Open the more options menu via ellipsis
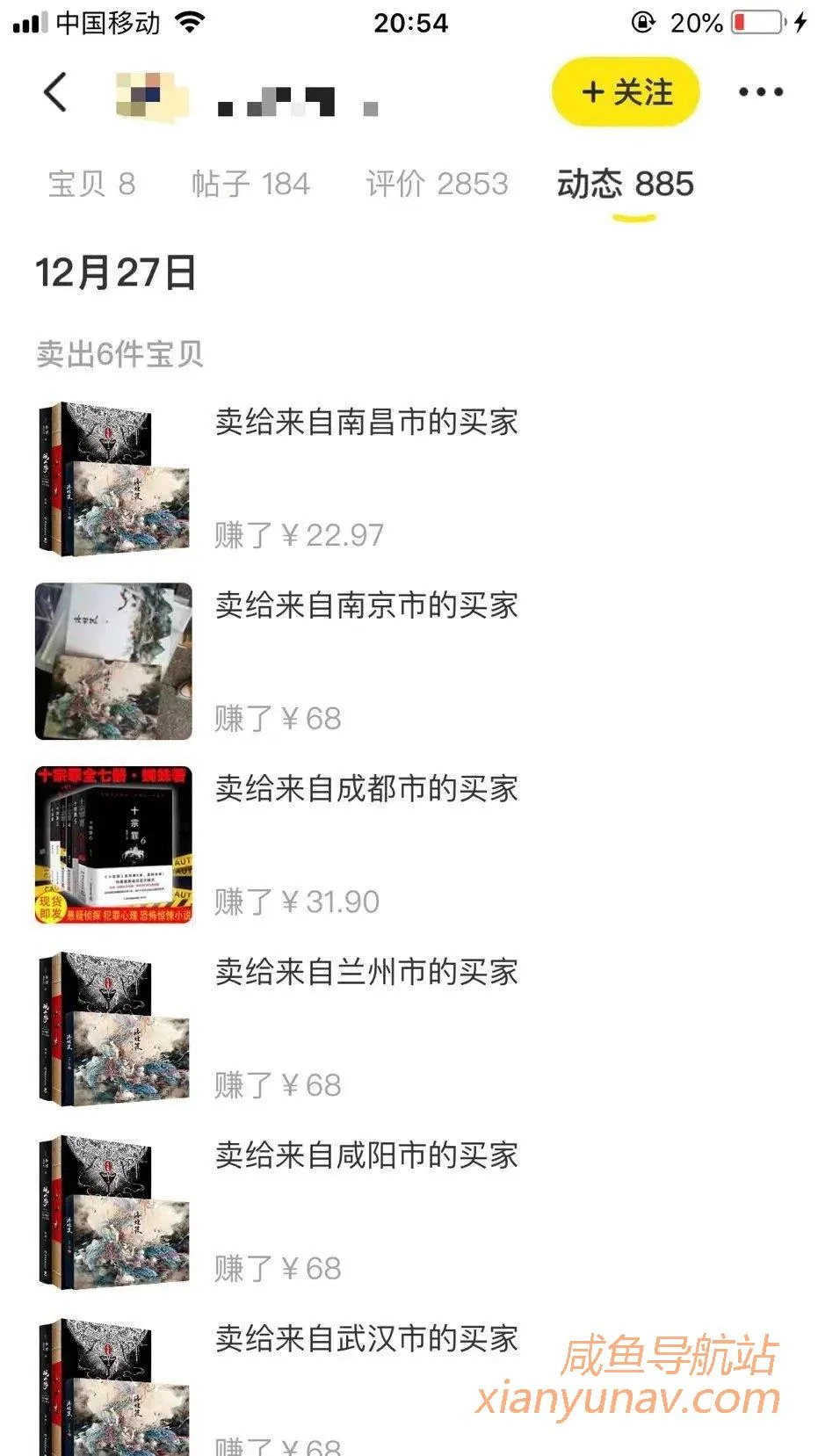 [761, 91]
